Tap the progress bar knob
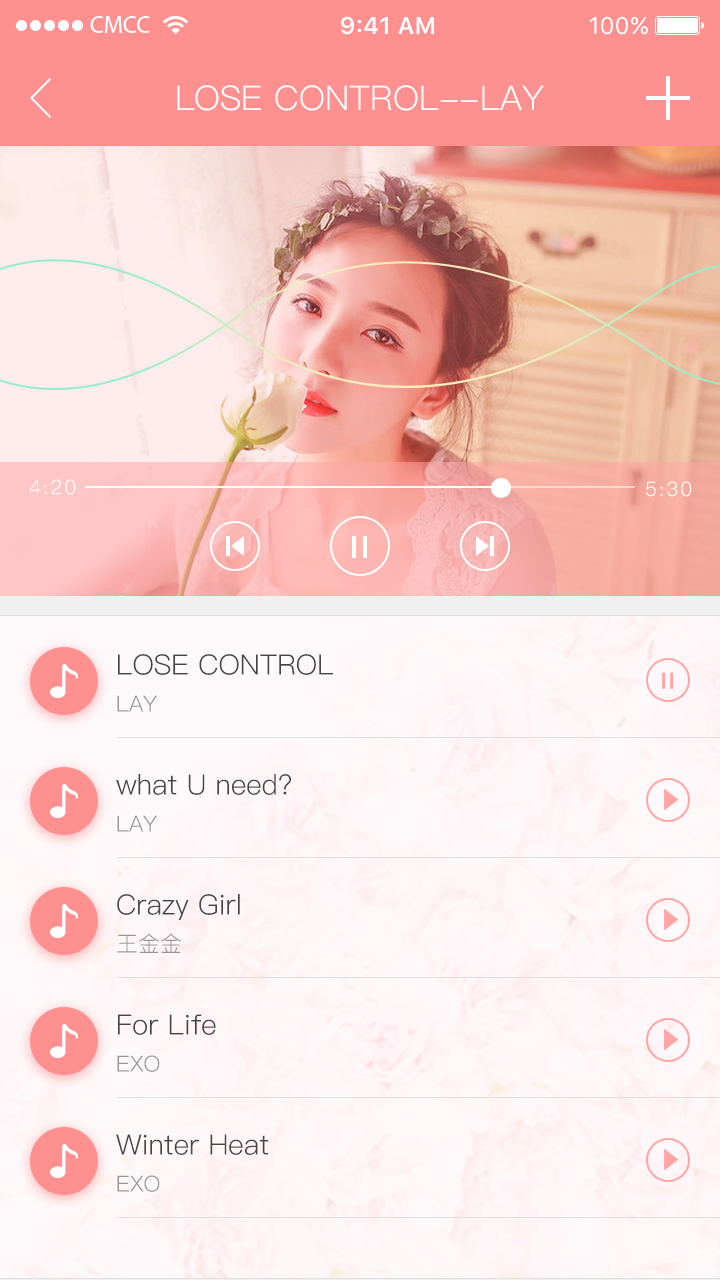 (501, 488)
